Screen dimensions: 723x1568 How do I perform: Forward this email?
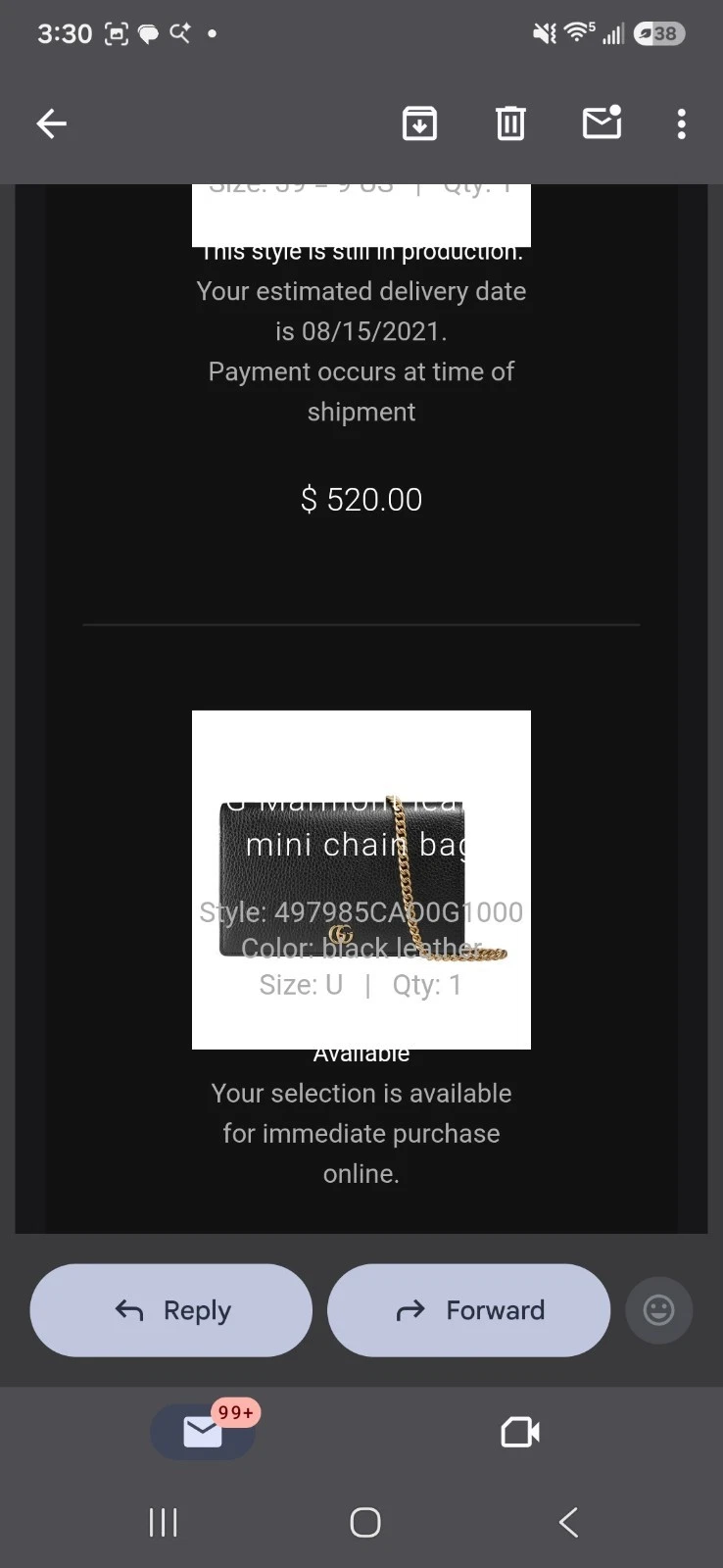pos(468,1310)
